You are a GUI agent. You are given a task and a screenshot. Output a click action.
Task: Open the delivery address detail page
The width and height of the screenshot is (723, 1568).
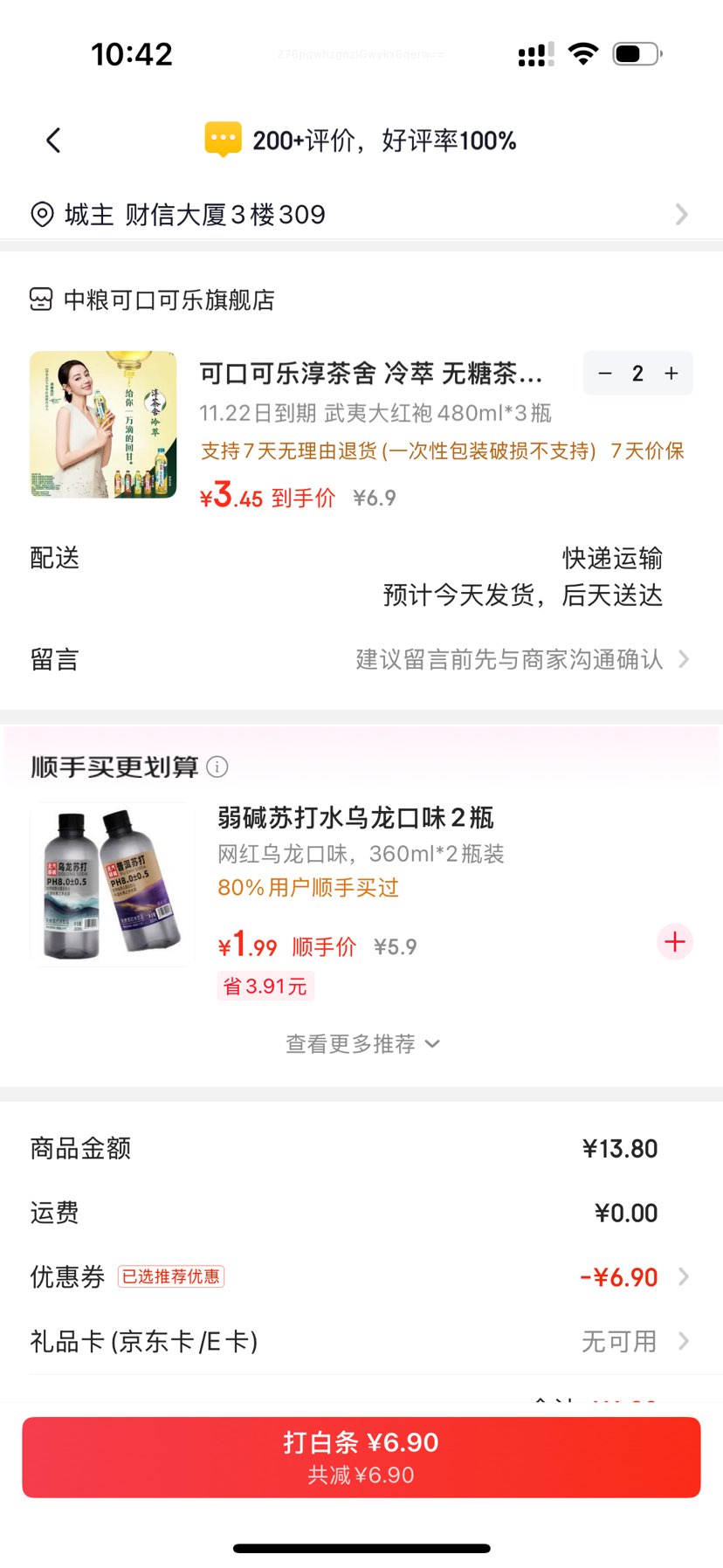point(681,214)
